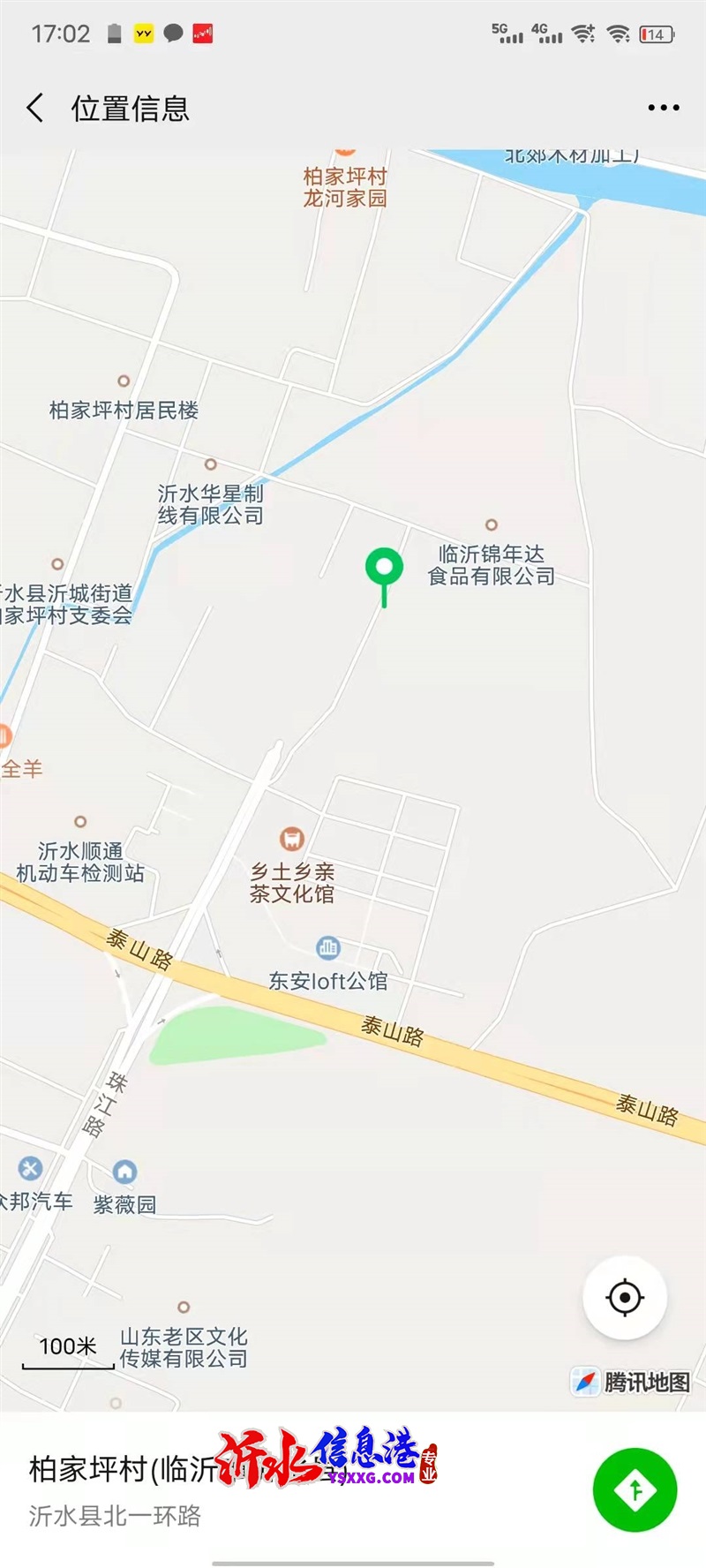Image resolution: width=706 pixels, height=1568 pixels.
Task: Start navigation with the green button
Action: pyautogui.click(x=635, y=1489)
